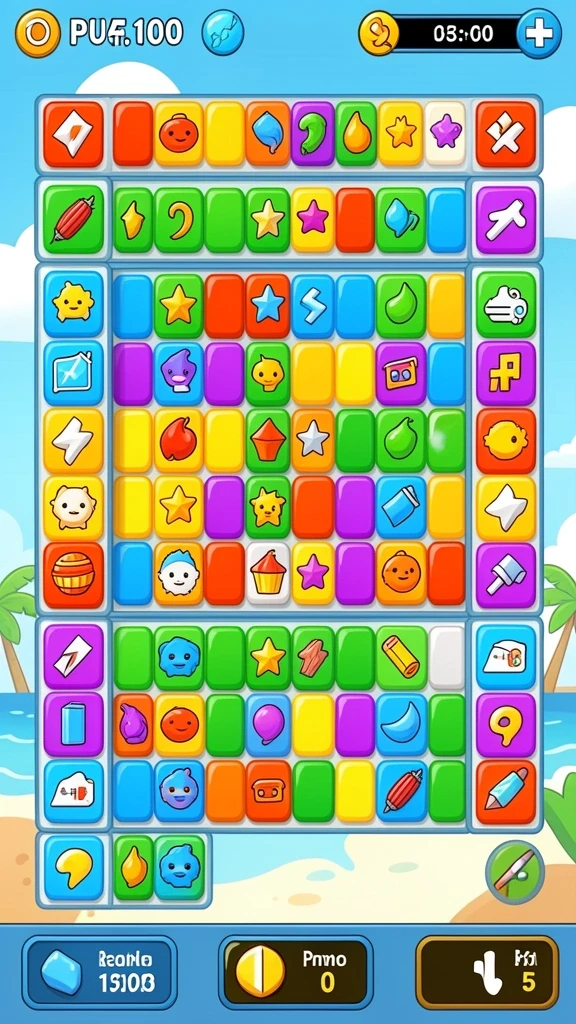Screen dimensions: 576x1024
Task: Select the yellow tile with white lightning bolt
Action: click(73, 441)
